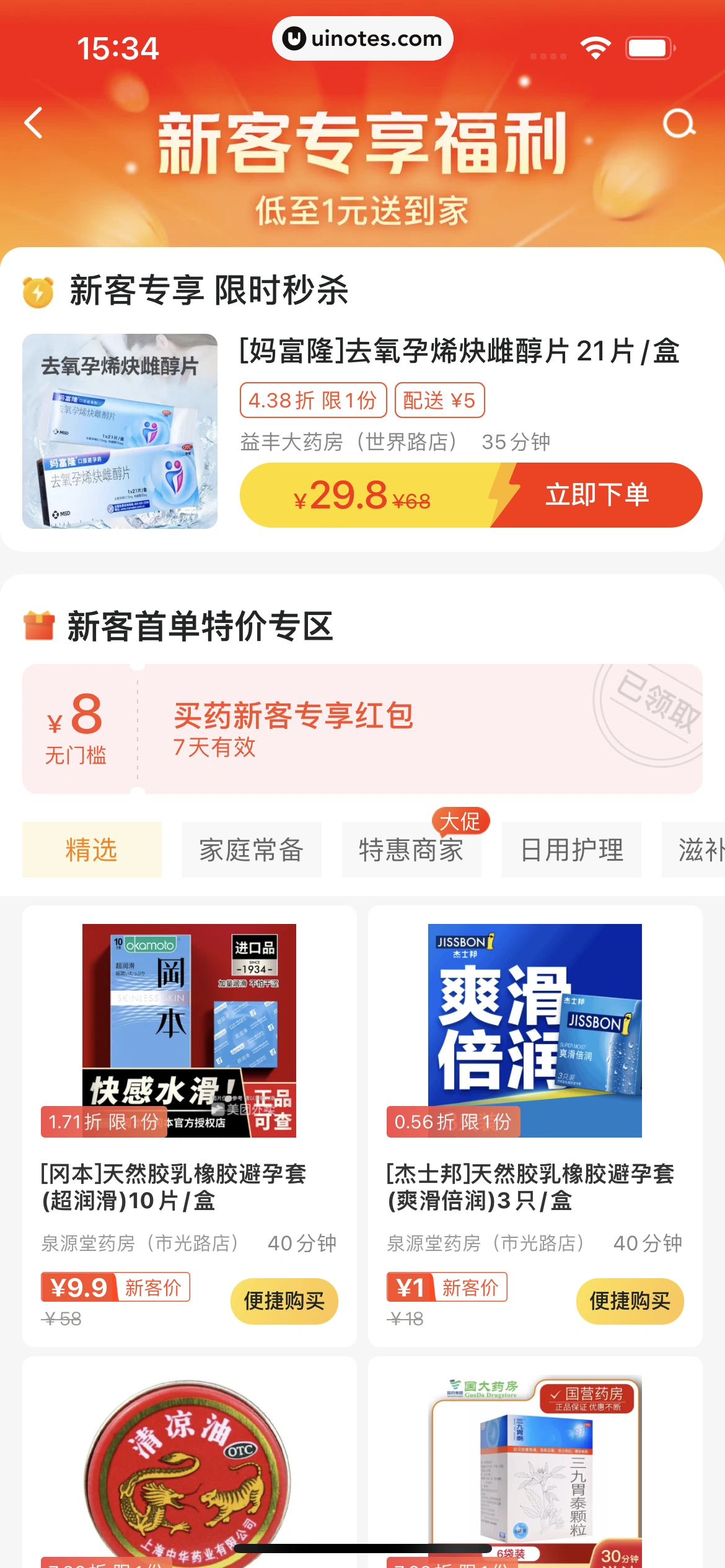The height and width of the screenshot is (1568, 725).
Task: Go back using the top-left arrow
Action: click(34, 123)
